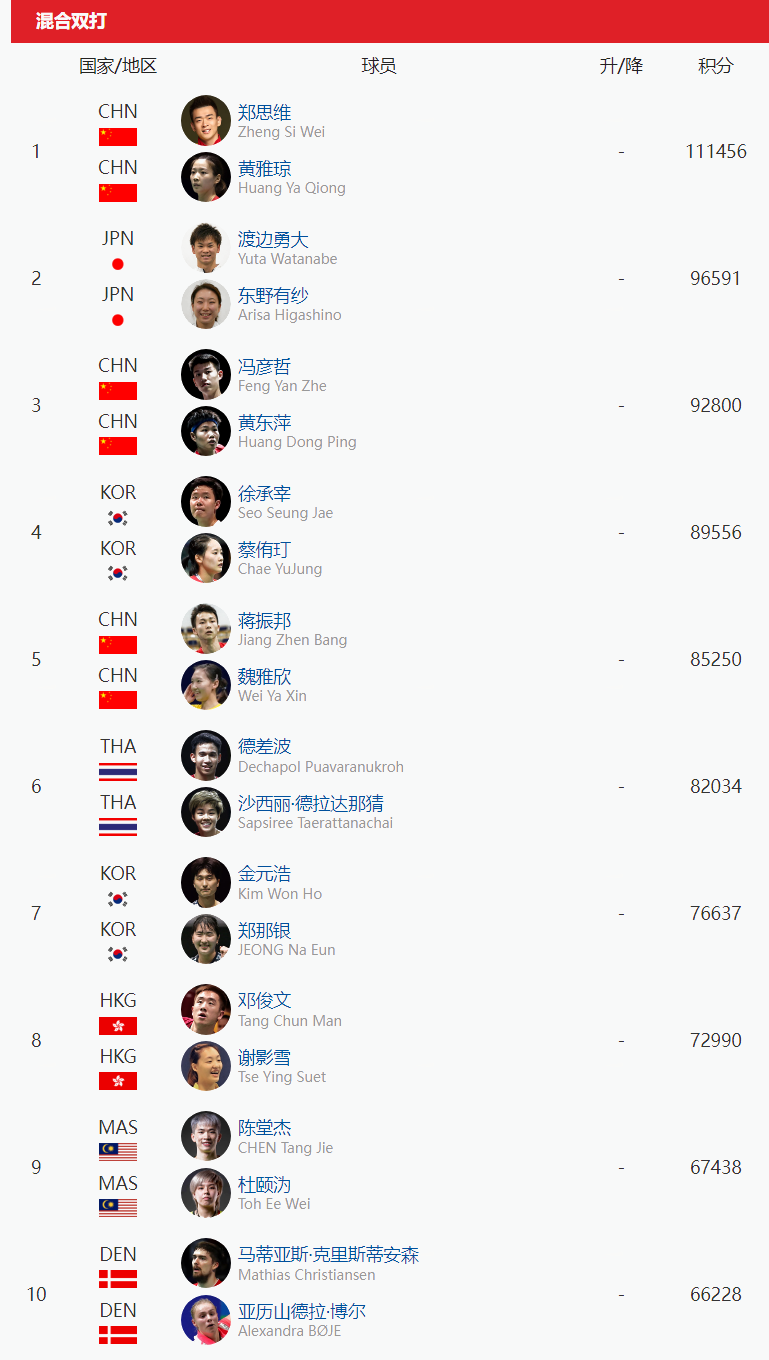View 邓俊文 Tang Chun Man's player page

click(x=264, y=1001)
